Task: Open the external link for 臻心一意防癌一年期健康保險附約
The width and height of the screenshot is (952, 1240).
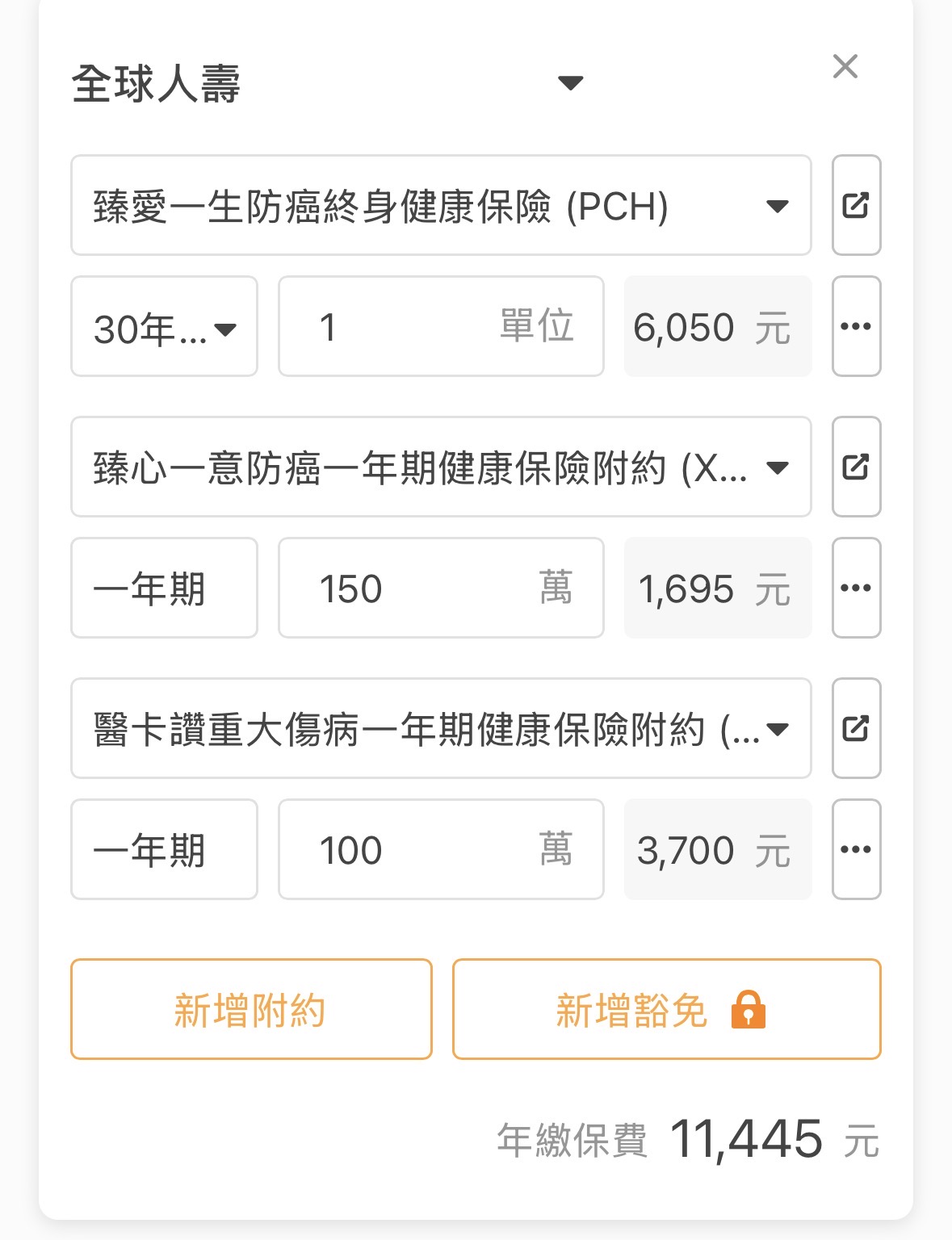Action: point(856,467)
